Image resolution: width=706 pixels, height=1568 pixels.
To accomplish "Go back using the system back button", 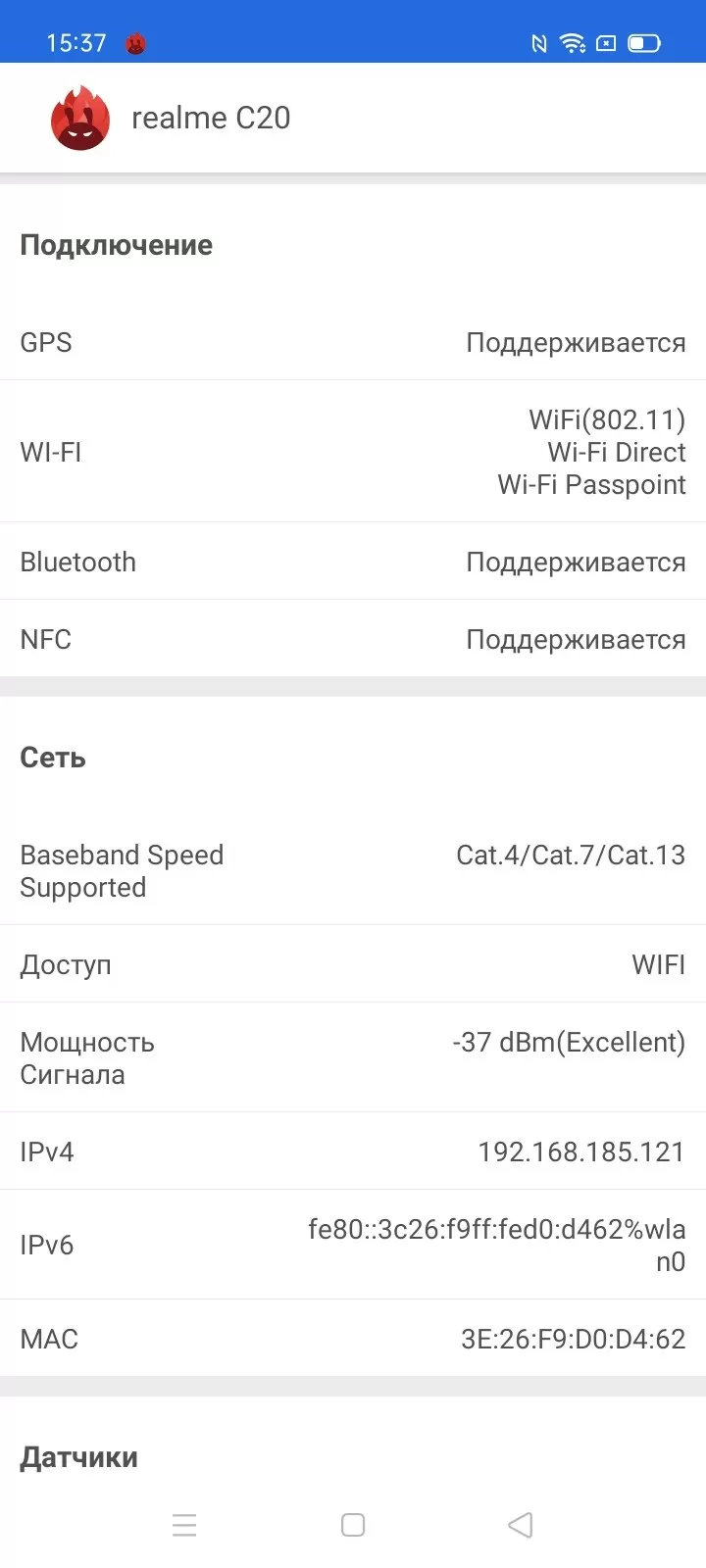I will pyautogui.click(x=521, y=1525).
